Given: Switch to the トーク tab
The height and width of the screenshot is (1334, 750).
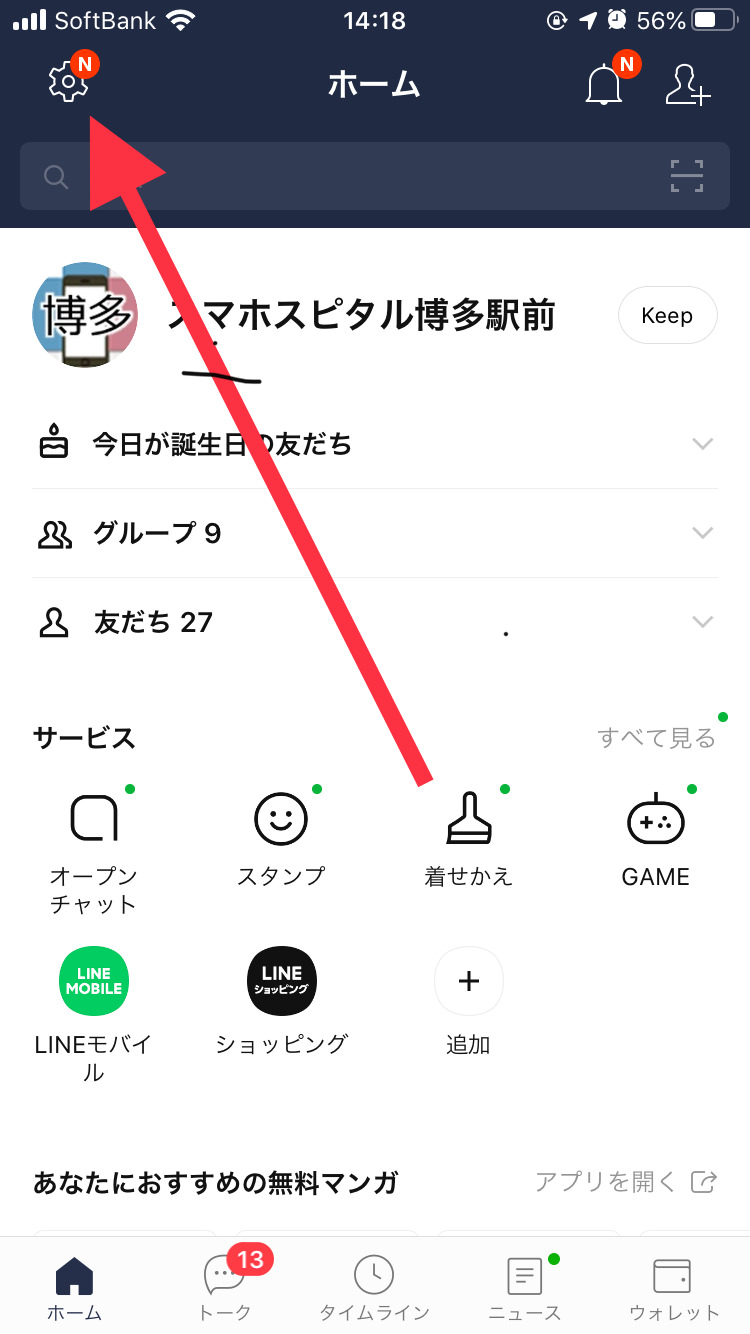Looking at the screenshot, I should pos(225,1286).
